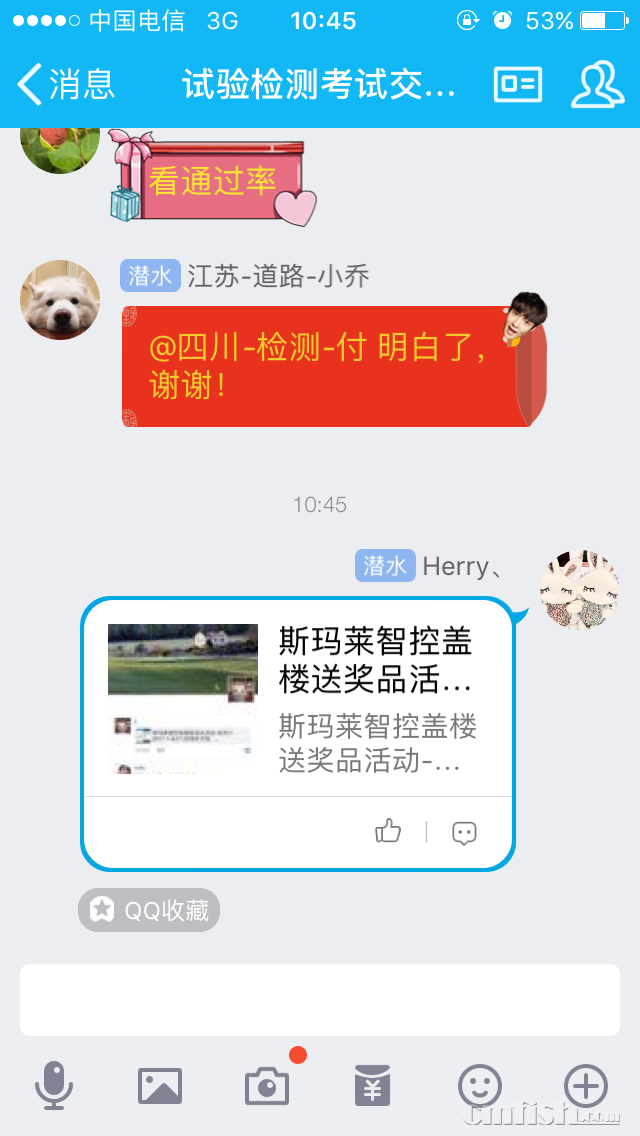
Task: Open more options plus menu
Action: pos(586,1086)
